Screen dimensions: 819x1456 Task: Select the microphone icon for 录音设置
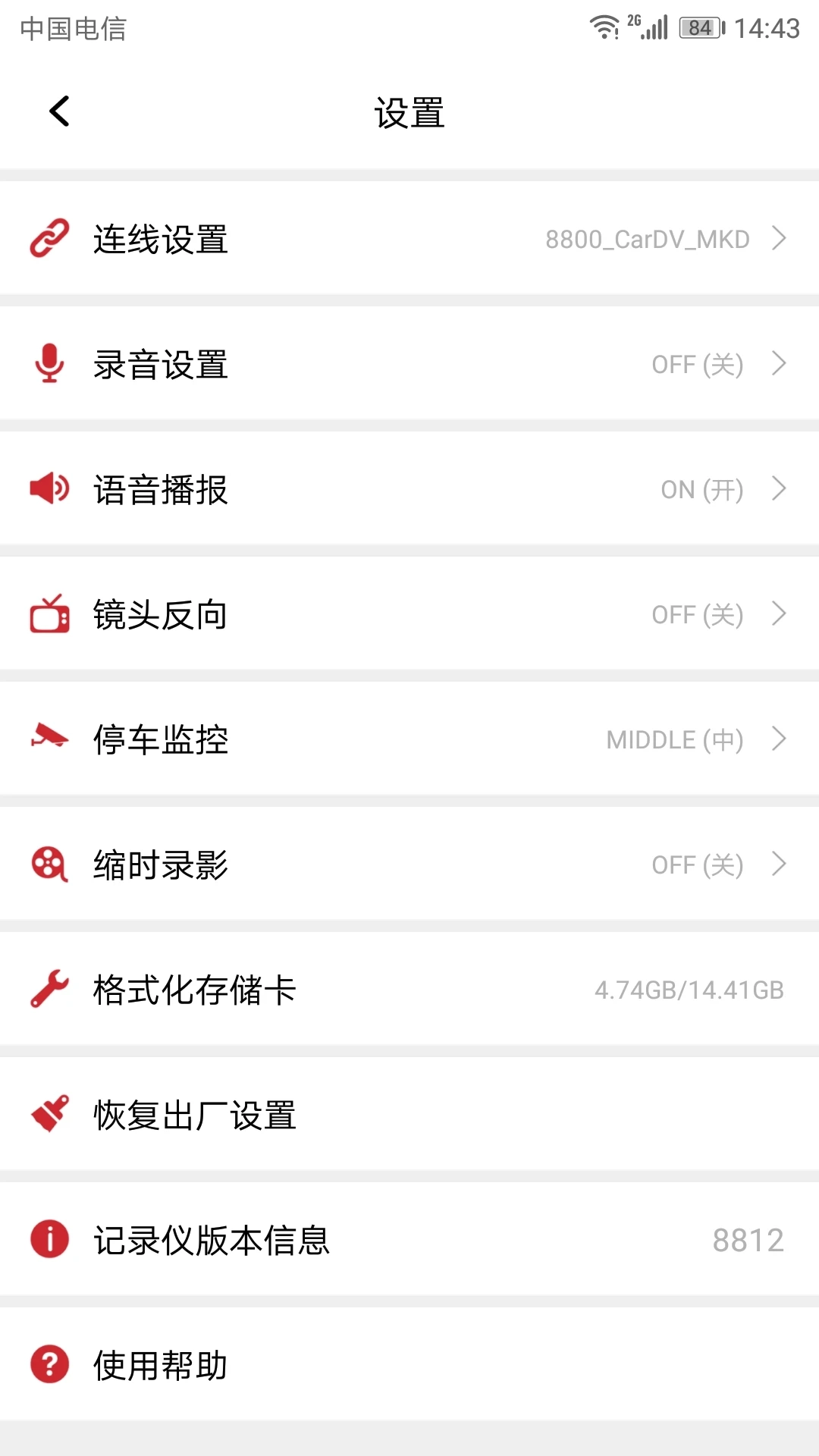coord(49,364)
